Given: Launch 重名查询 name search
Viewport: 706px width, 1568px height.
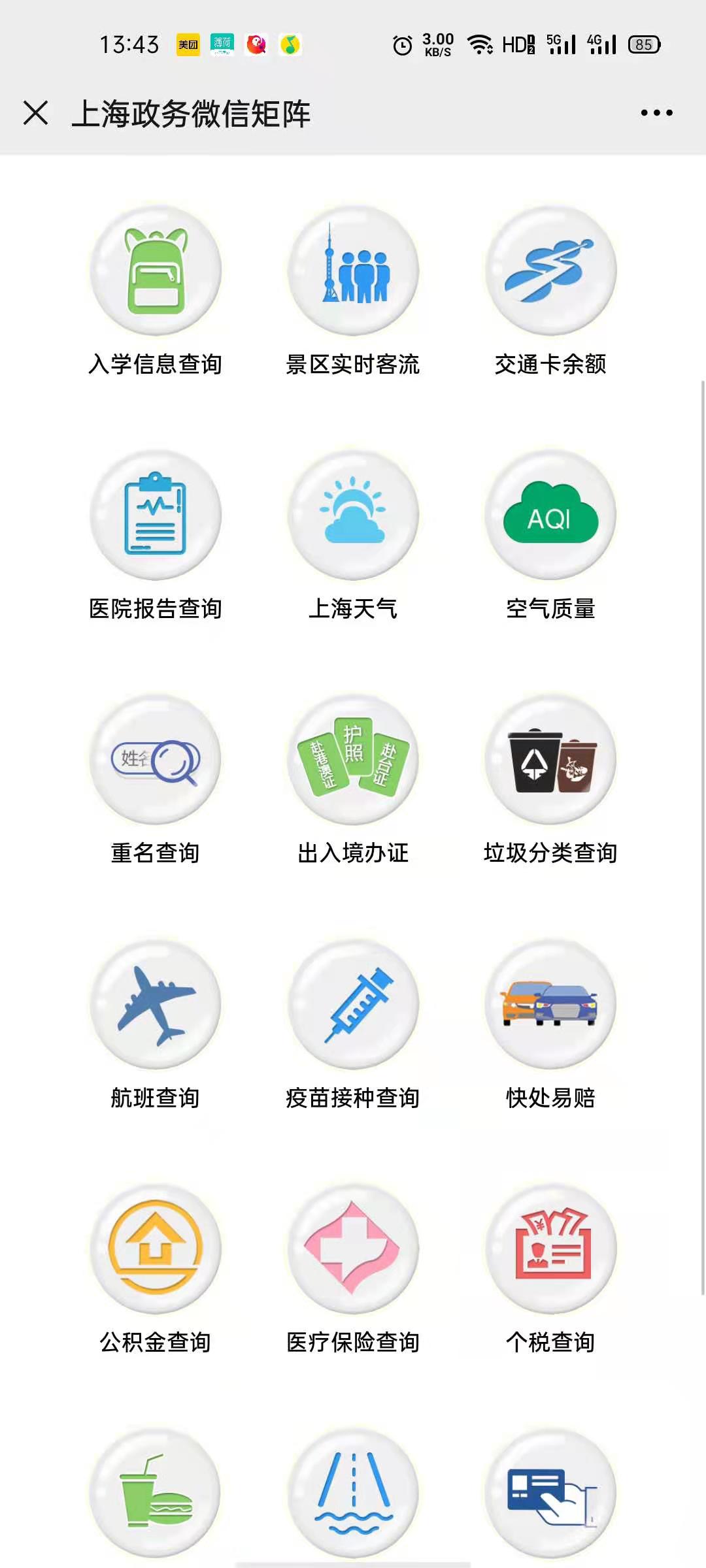Looking at the screenshot, I should 156,759.
